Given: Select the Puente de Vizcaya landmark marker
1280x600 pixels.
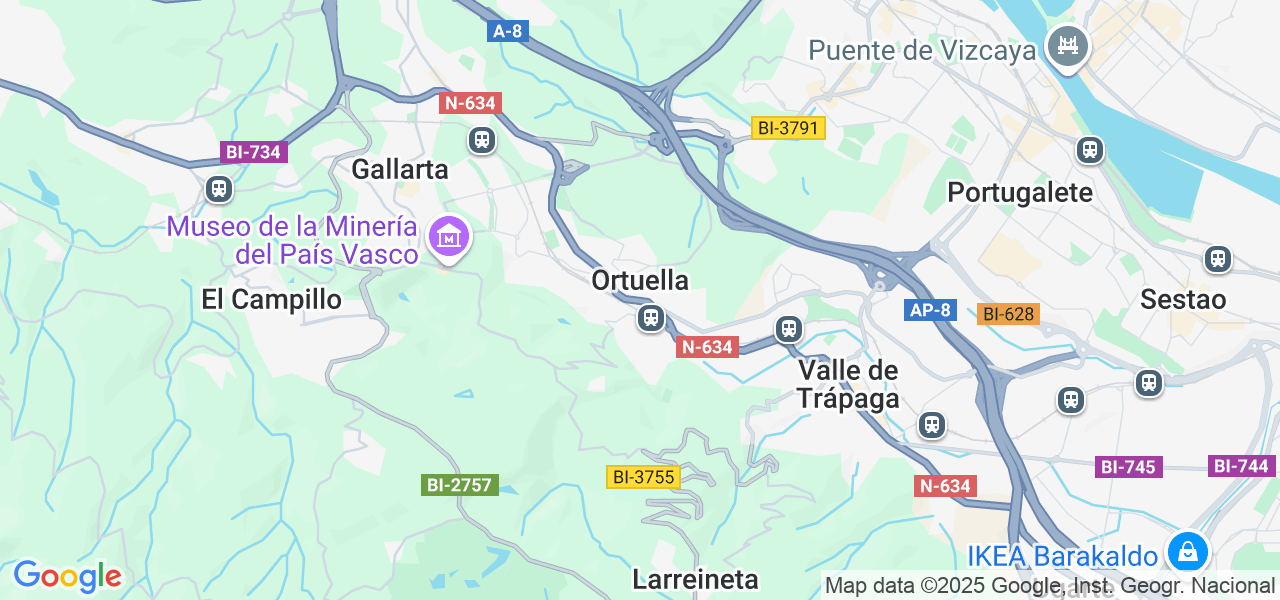Looking at the screenshot, I should (x=1067, y=46).
